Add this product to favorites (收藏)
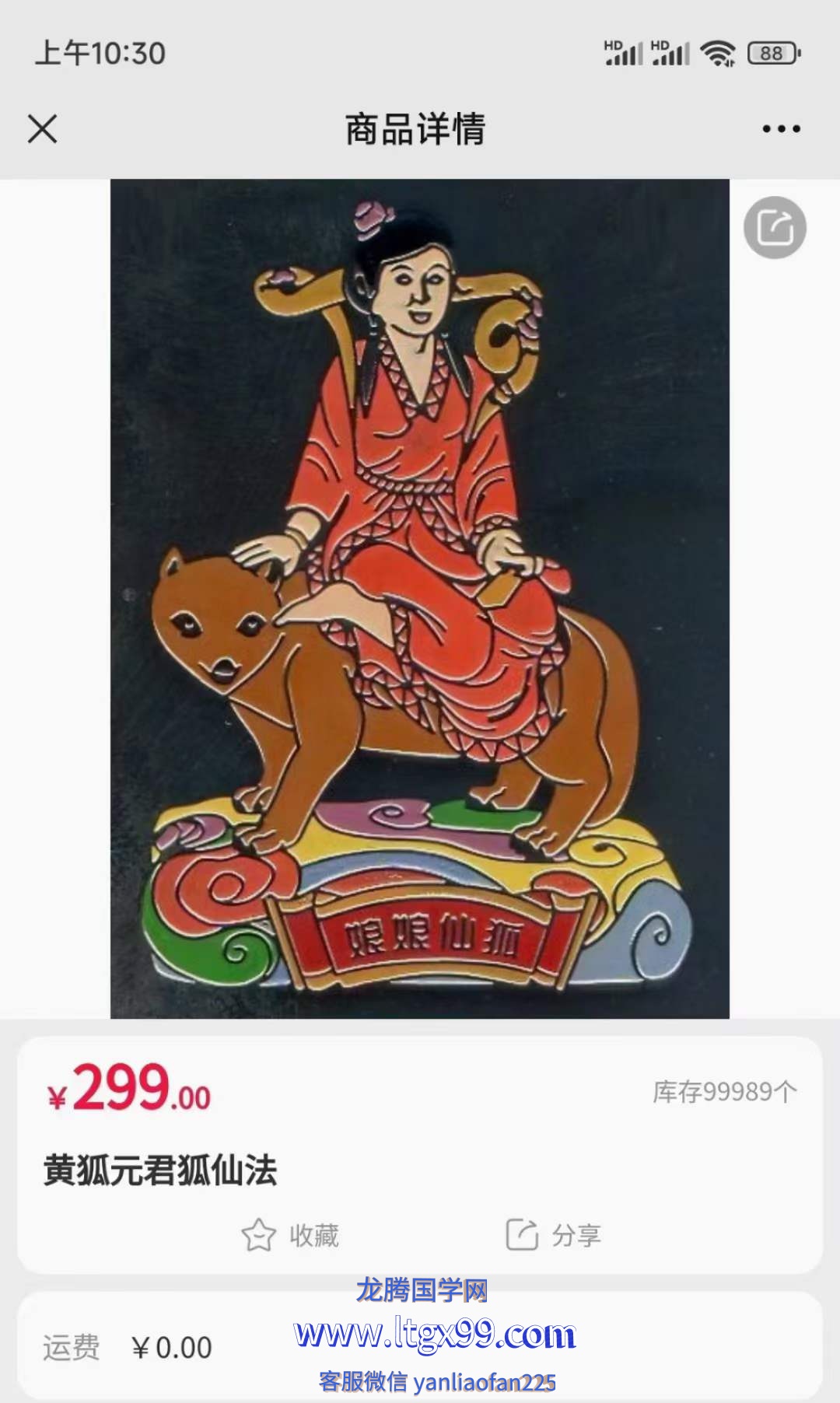 tap(290, 1235)
